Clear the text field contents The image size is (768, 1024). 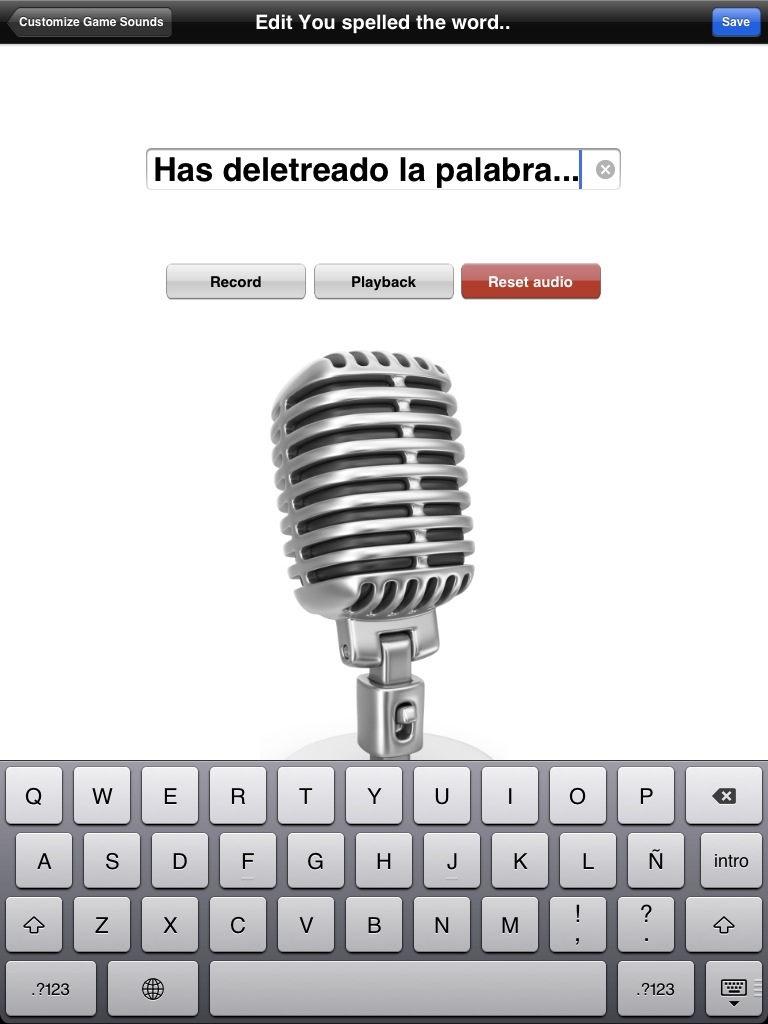click(x=605, y=170)
